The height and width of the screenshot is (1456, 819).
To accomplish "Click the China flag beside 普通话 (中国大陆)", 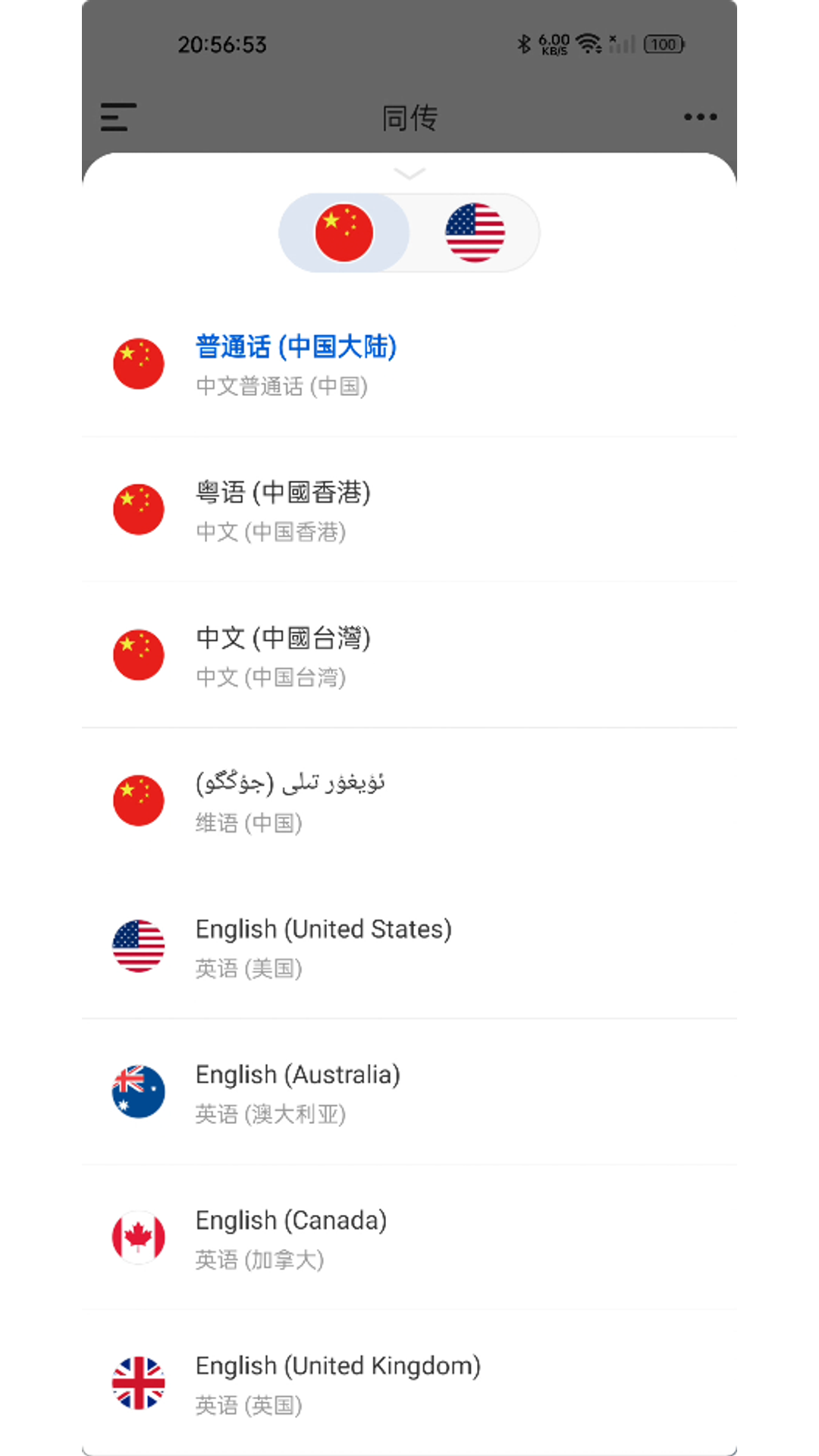I will [x=139, y=363].
